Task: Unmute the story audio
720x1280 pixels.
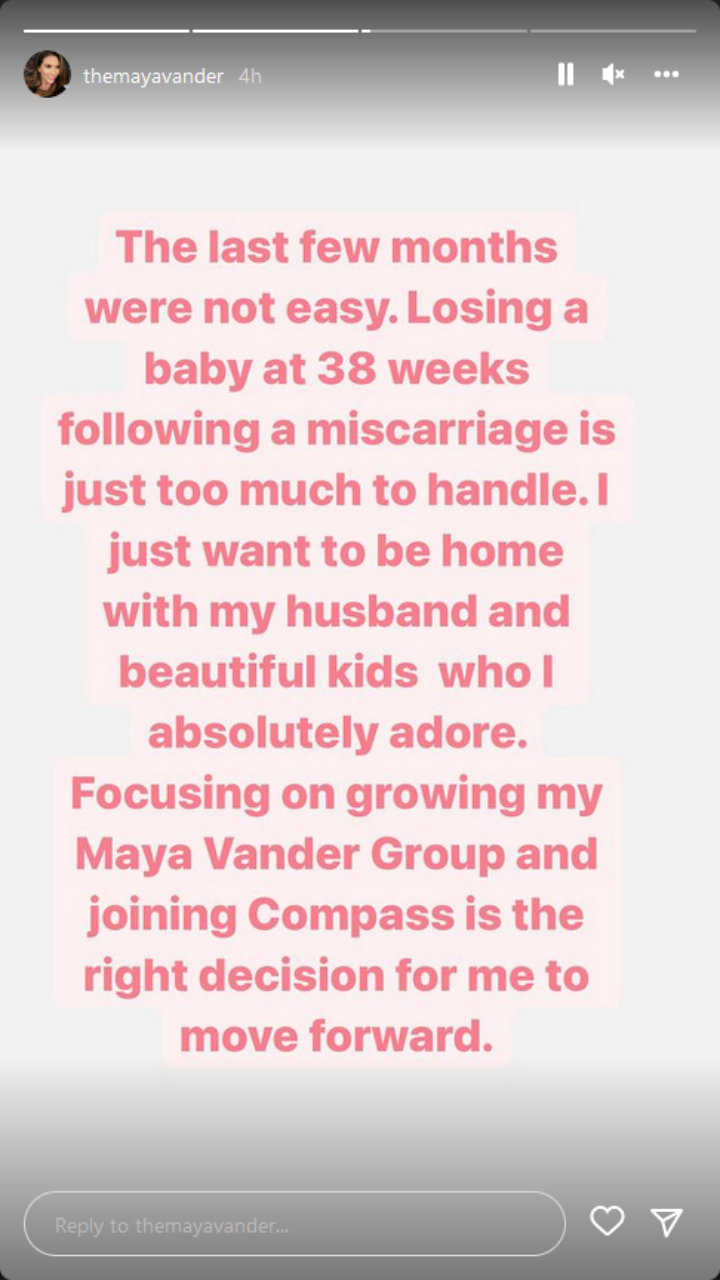Action: click(614, 75)
